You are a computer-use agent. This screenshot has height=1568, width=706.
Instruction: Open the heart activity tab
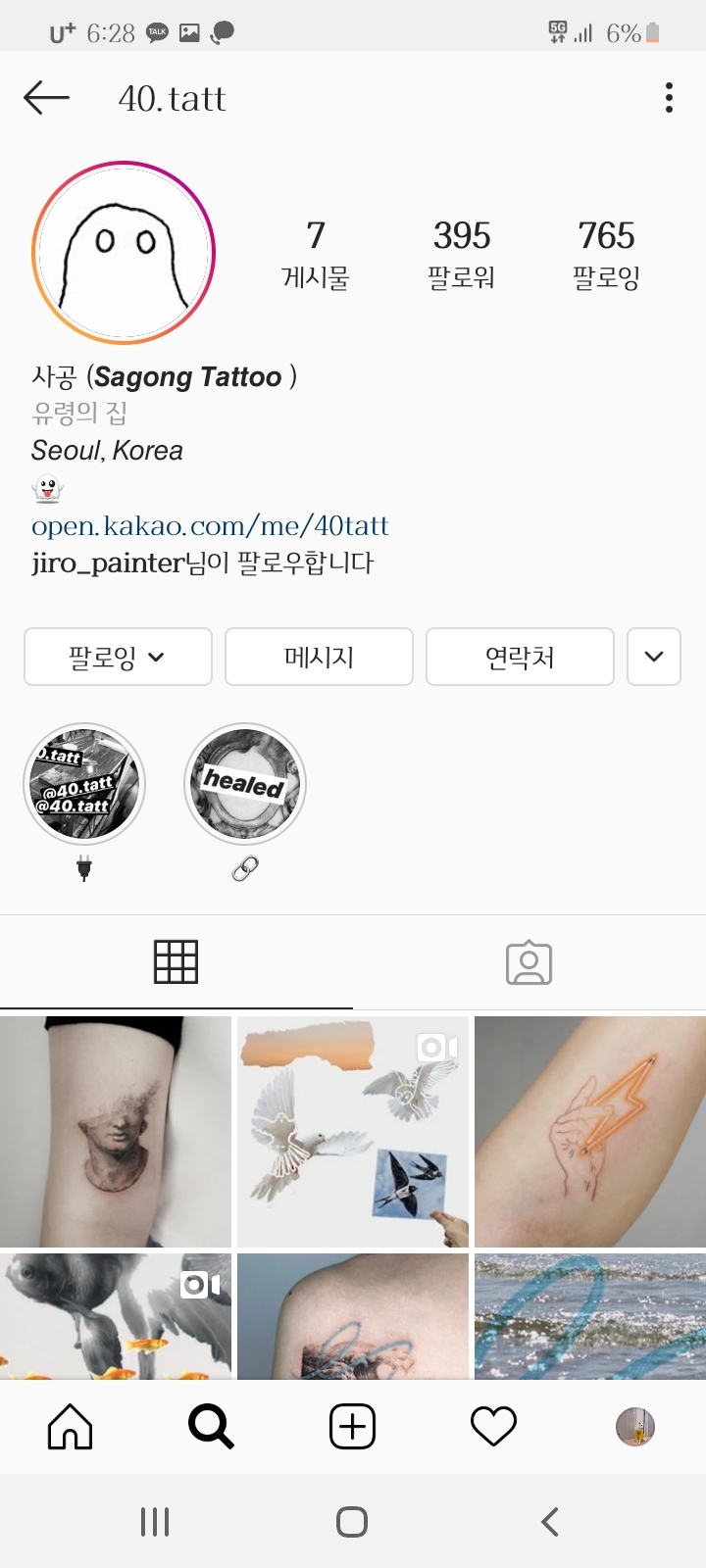click(x=493, y=1427)
